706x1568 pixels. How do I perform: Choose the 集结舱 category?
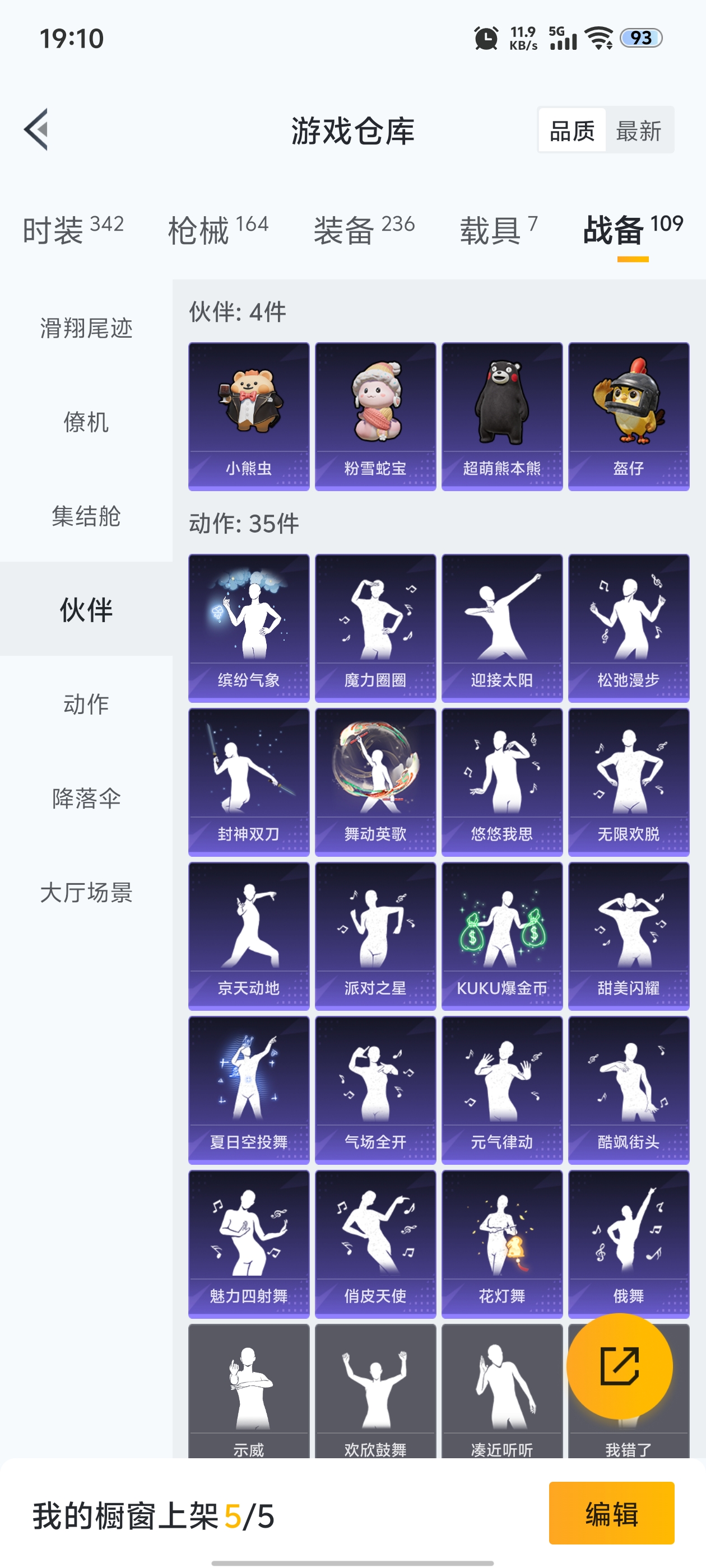point(86,516)
